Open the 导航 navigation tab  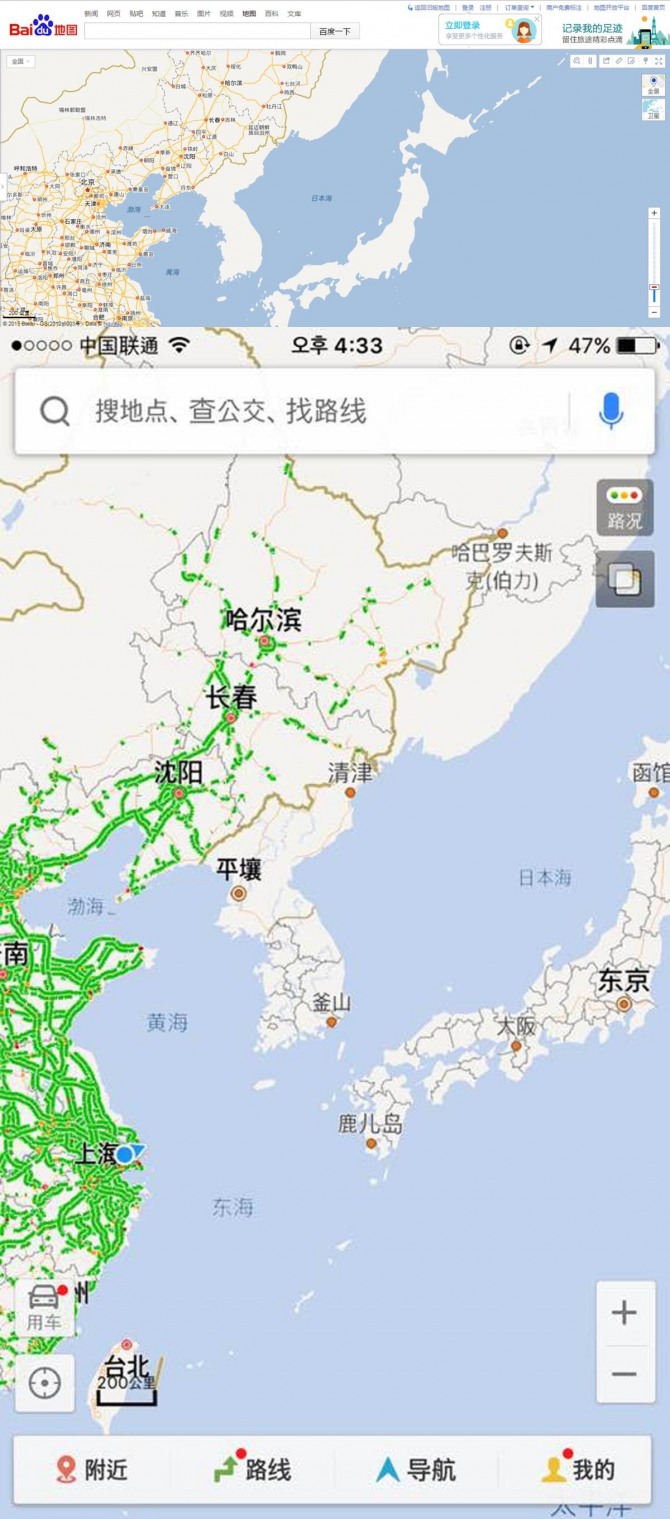pyautogui.click(x=416, y=1469)
